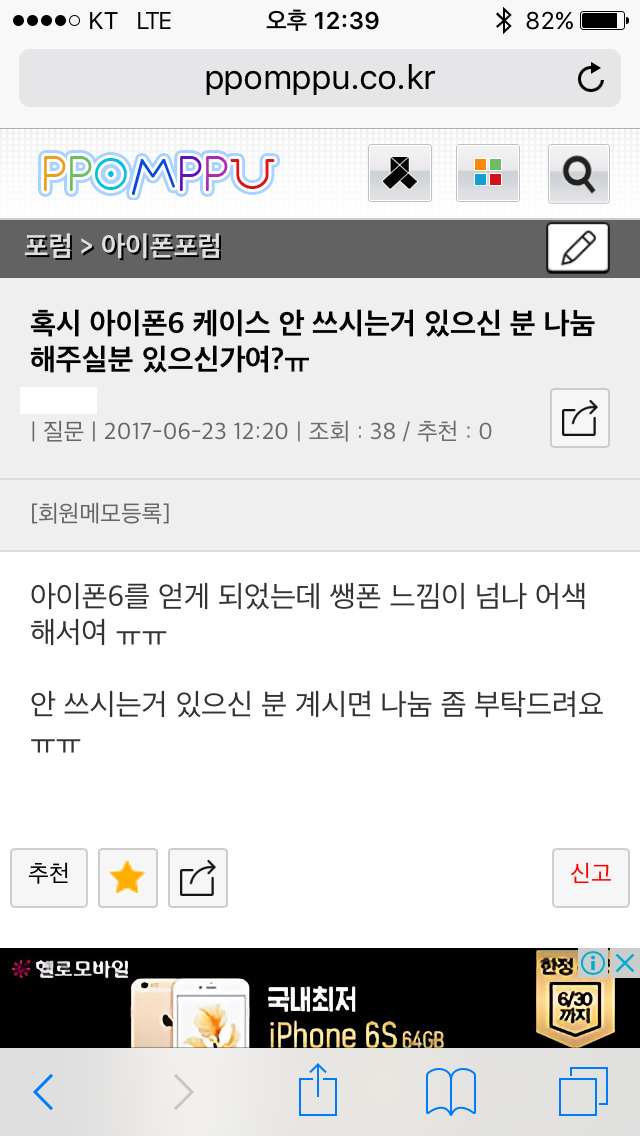The image size is (640, 1136).
Task: Go to 포럼 breadcrumb link
Action: pyautogui.click(x=48, y=247)
